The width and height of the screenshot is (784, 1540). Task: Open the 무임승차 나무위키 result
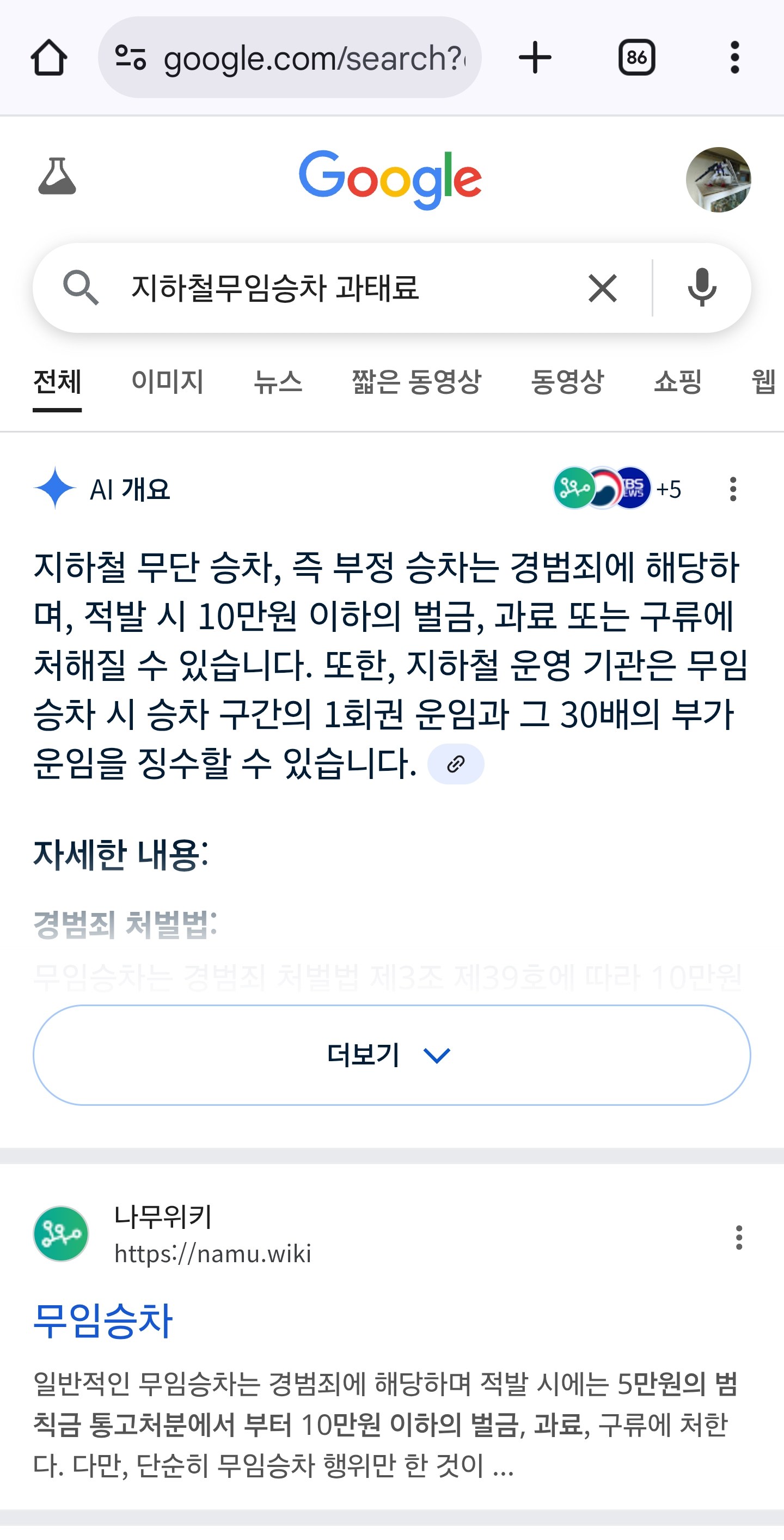103,1321
